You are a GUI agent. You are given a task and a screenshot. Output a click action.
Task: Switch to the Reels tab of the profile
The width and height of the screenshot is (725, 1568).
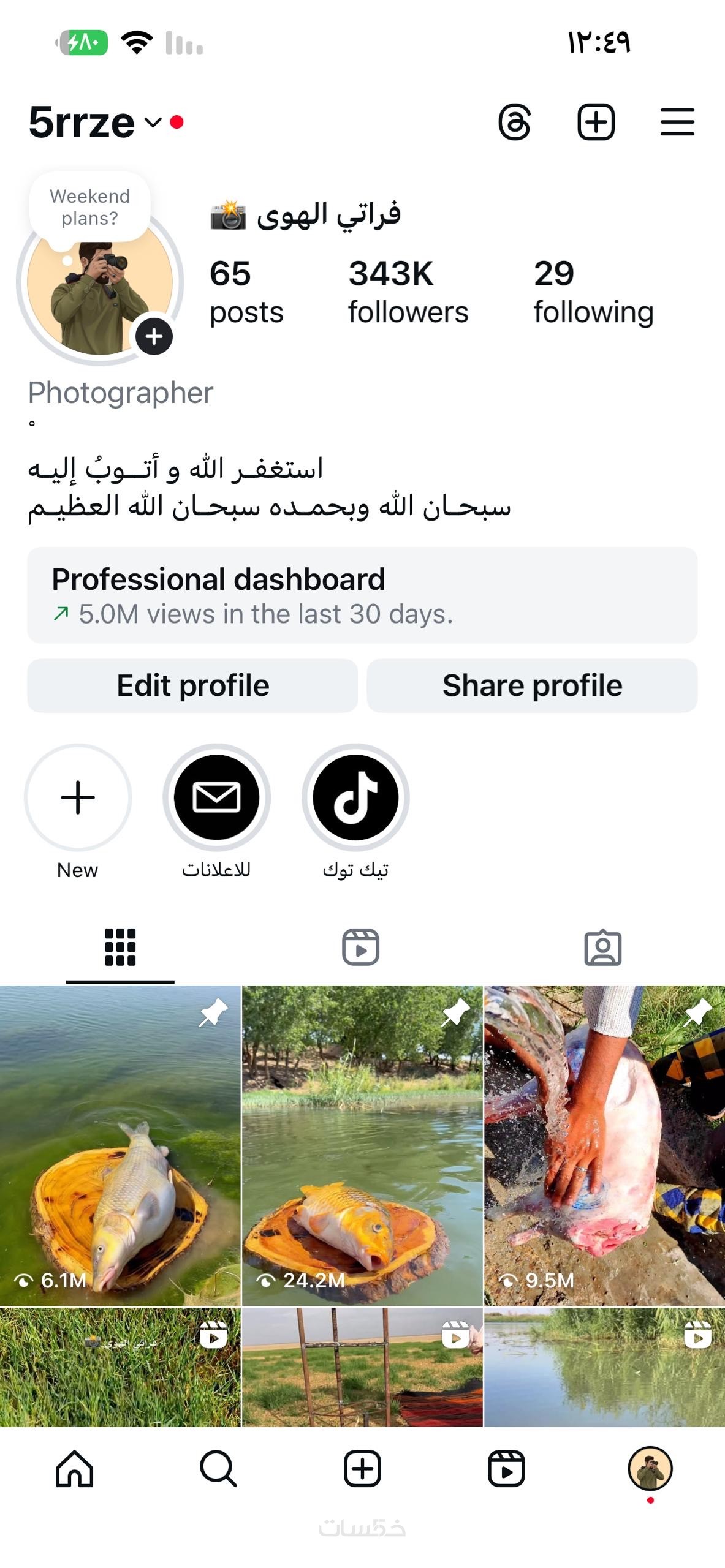(360, 947)
